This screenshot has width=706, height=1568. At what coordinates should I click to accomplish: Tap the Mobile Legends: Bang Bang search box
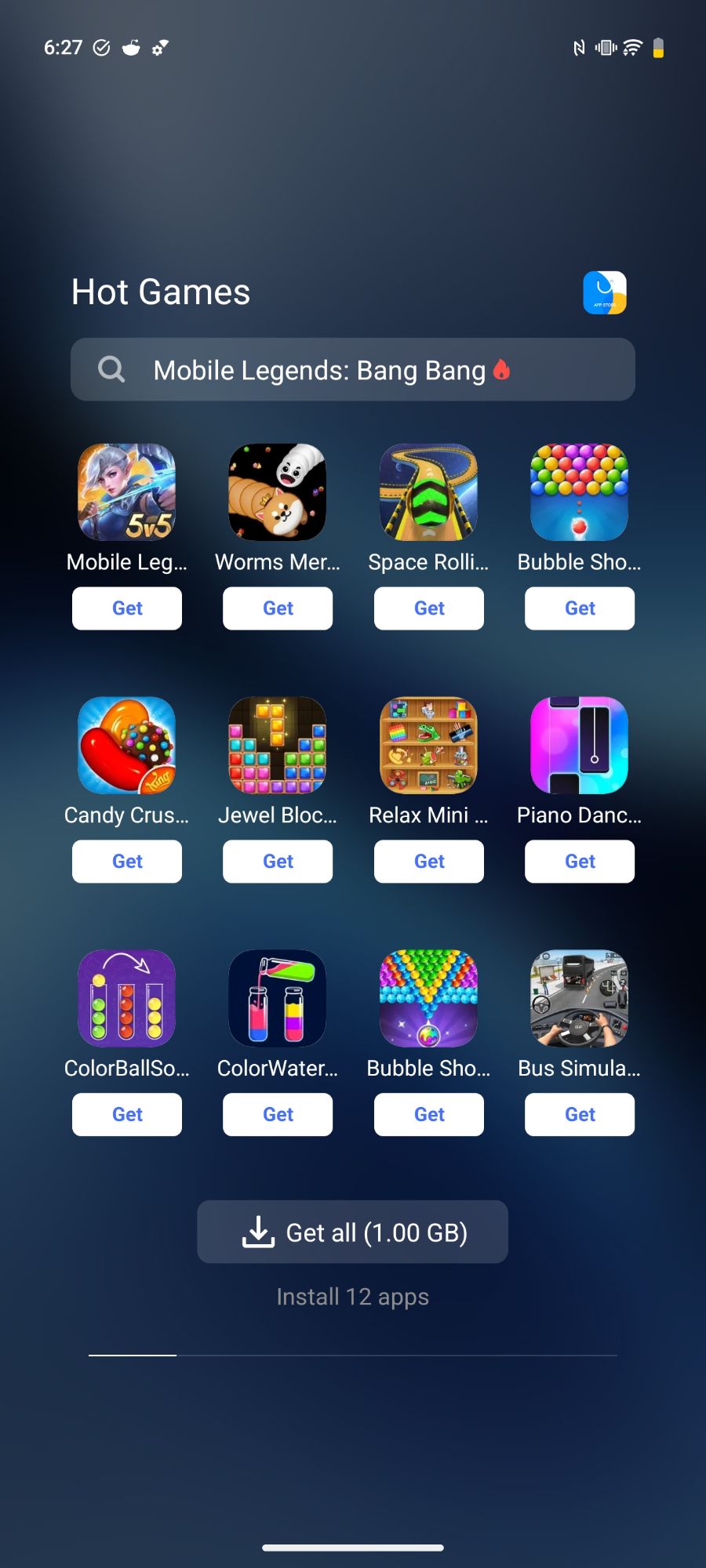pos(353,369)
